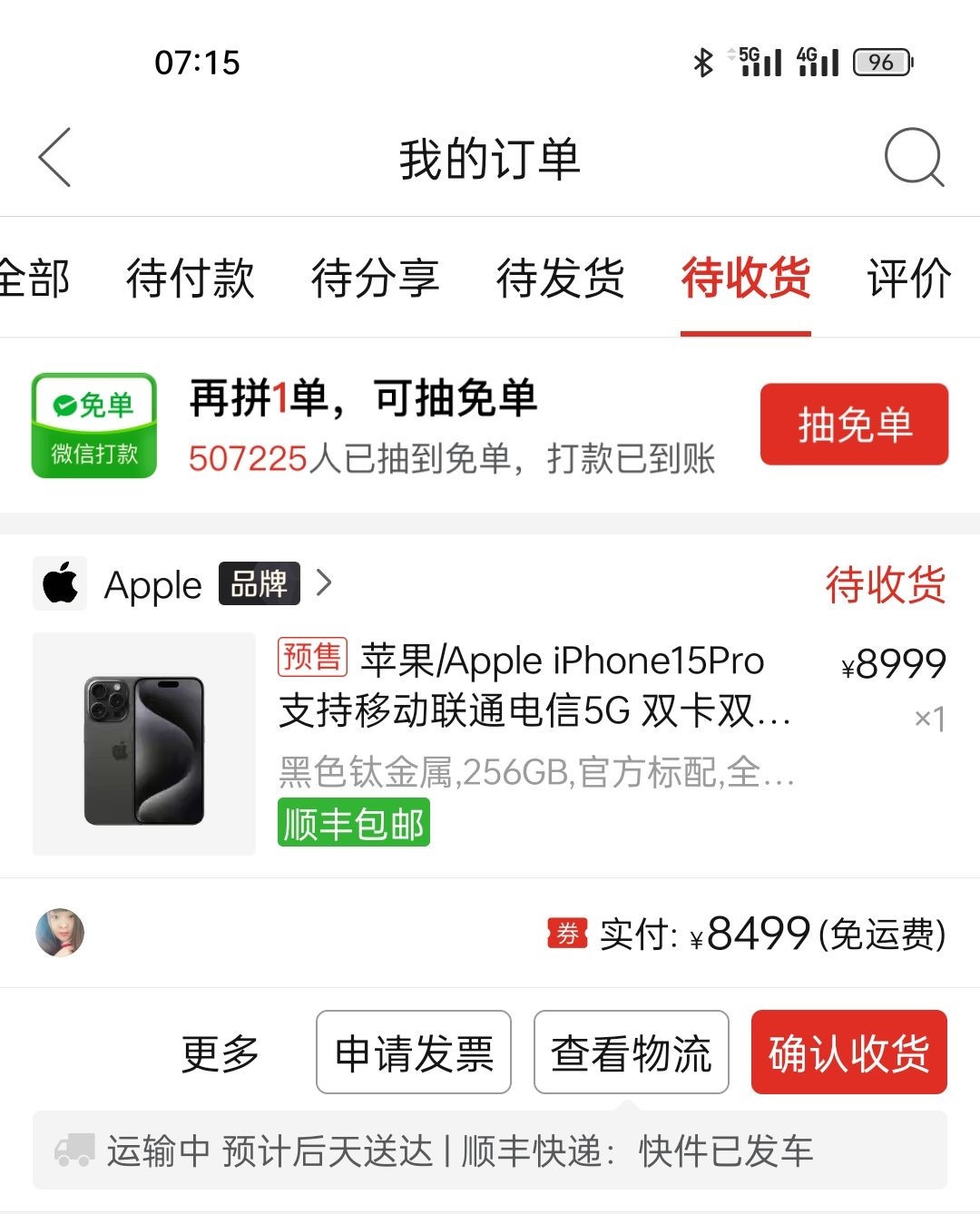
Task: Open 更多 options for this order
Action: point(220,1052)
